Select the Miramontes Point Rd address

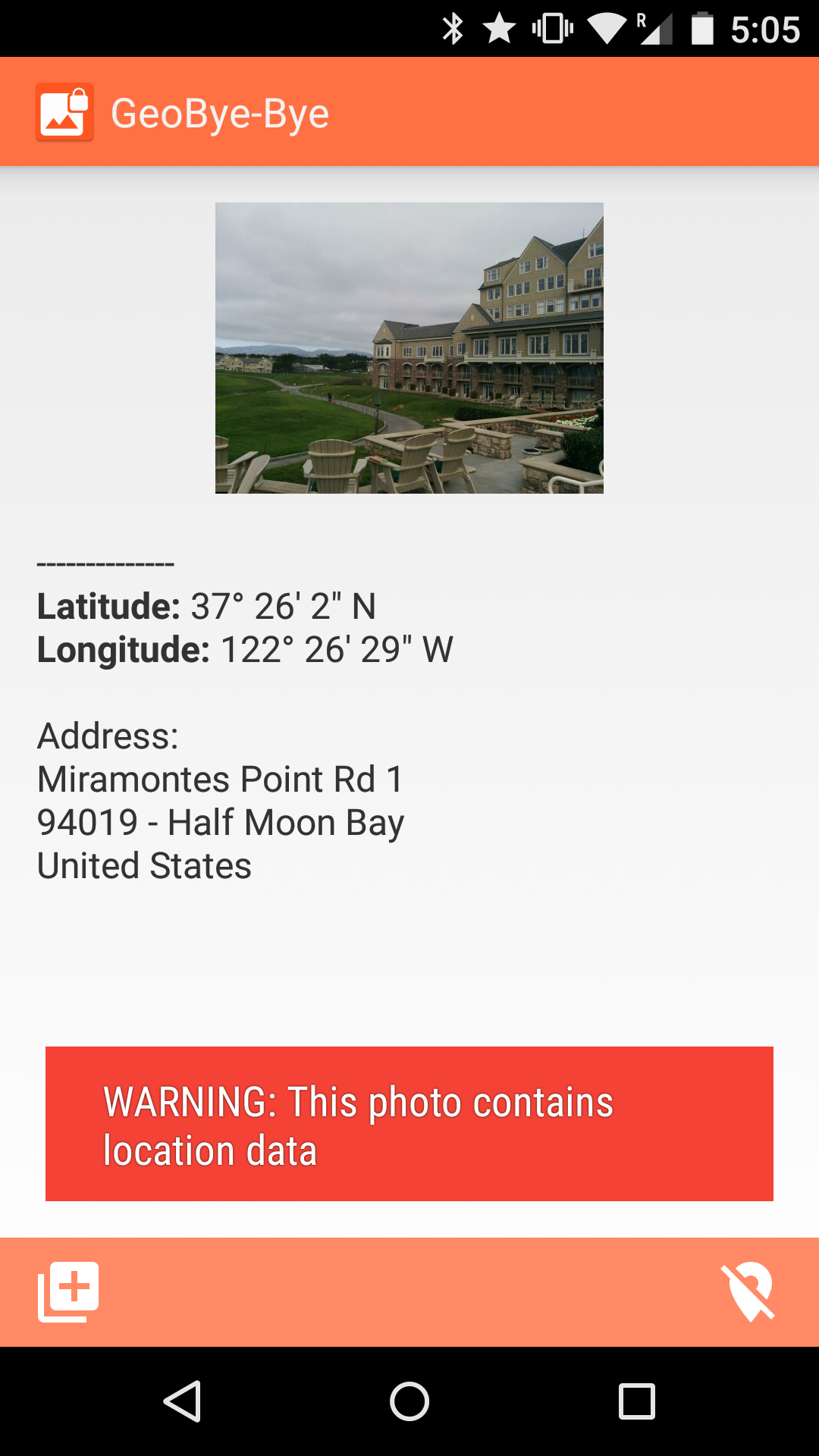click(x=220, y=778)
